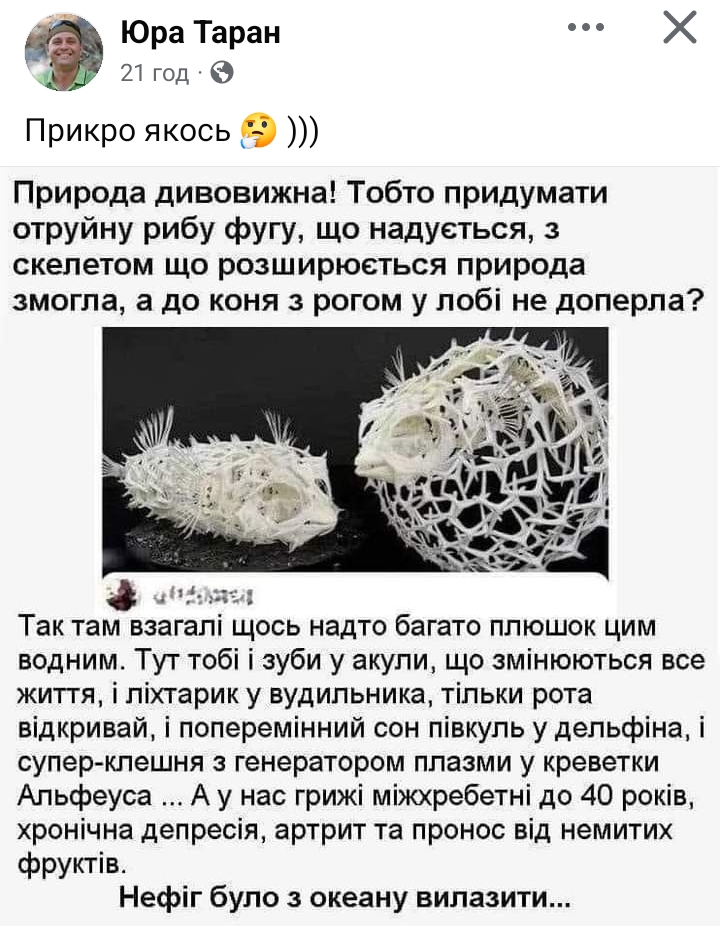Open Юра Таран's profile picture
720x926 pixels.
[63, 52]
